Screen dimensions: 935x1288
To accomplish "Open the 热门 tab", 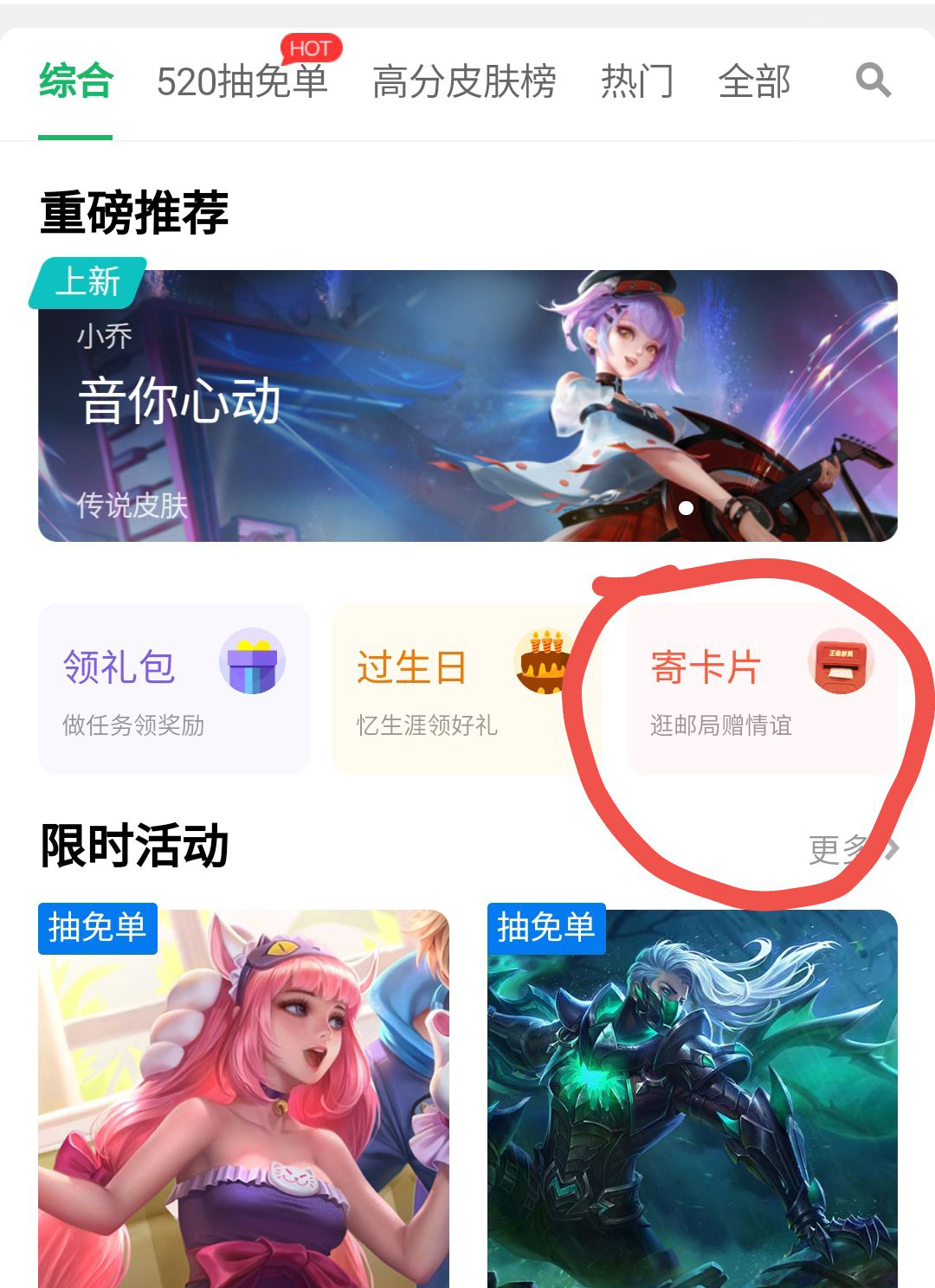I will [635, 82].
